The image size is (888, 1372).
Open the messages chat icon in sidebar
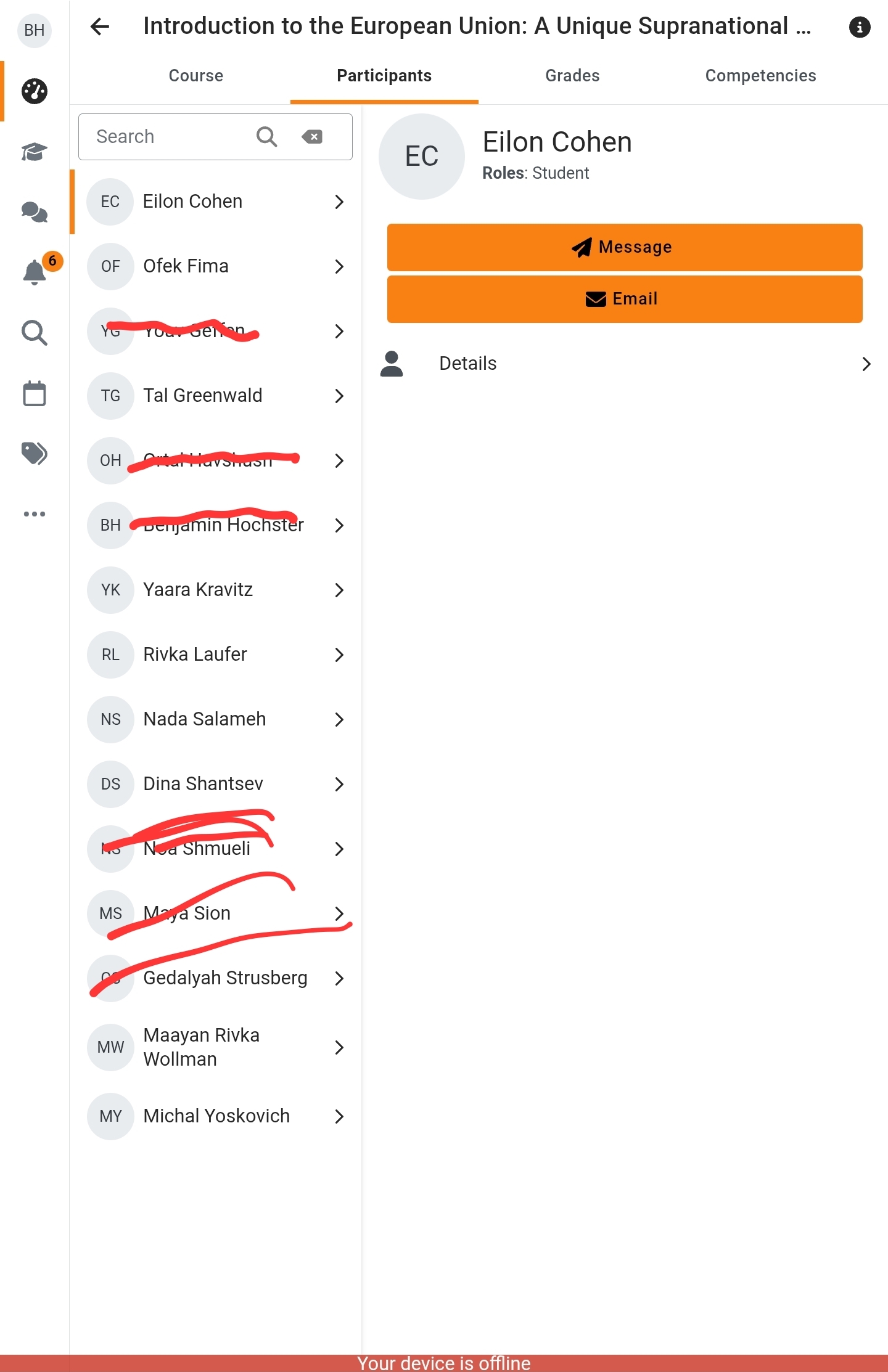coord(35,212)
